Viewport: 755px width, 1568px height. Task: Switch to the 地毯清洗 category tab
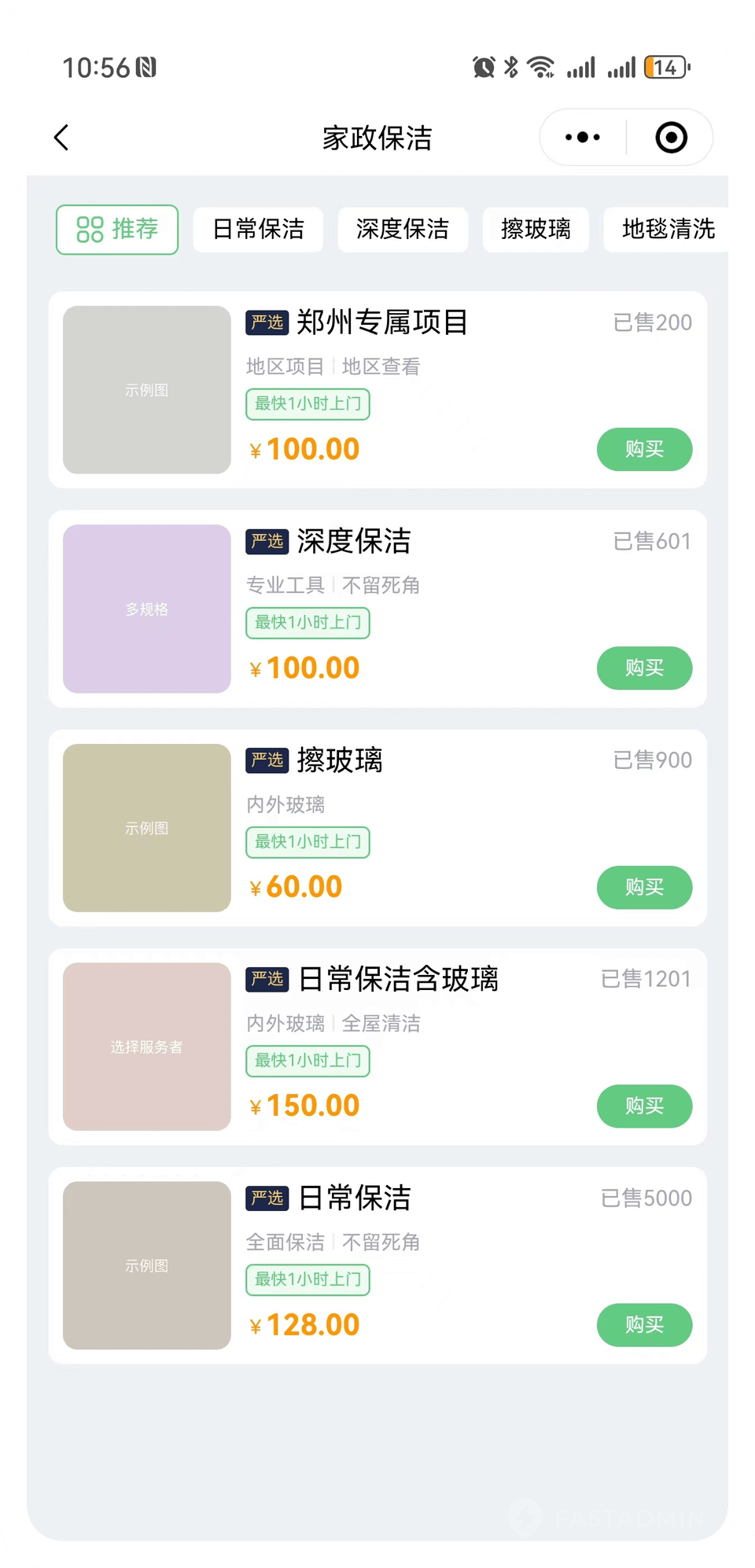click(668, 230)
